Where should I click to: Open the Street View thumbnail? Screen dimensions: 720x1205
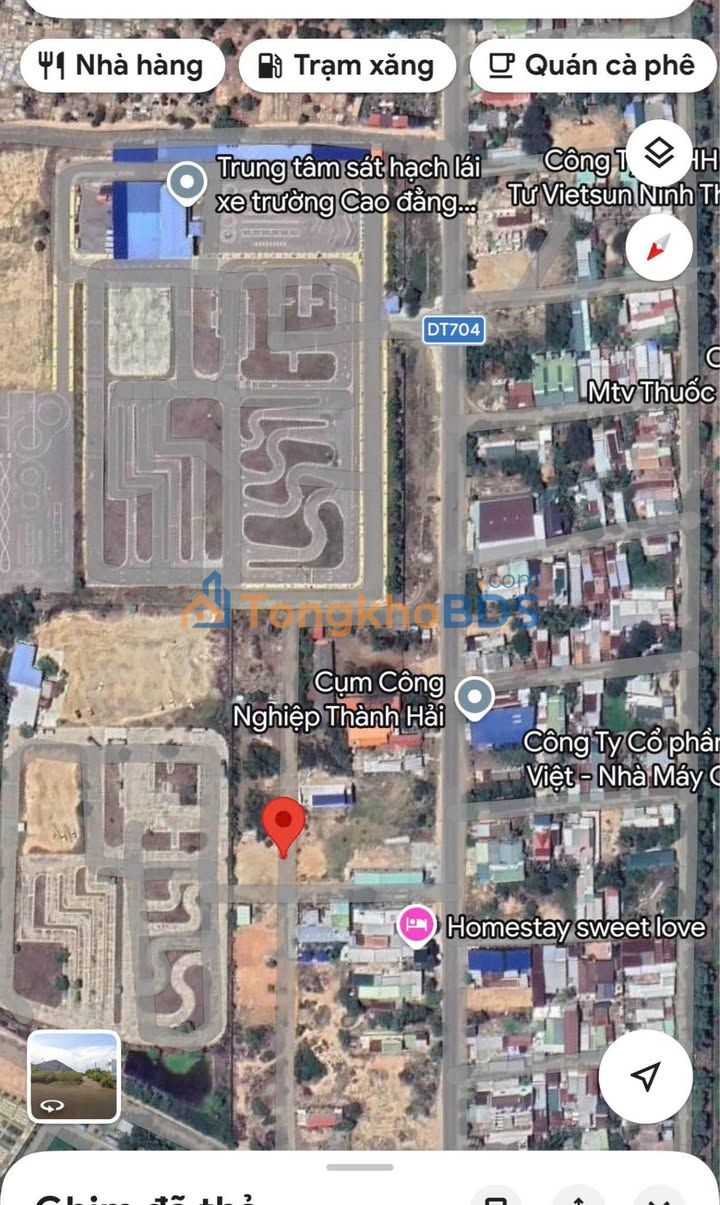tap(74, 1077)
